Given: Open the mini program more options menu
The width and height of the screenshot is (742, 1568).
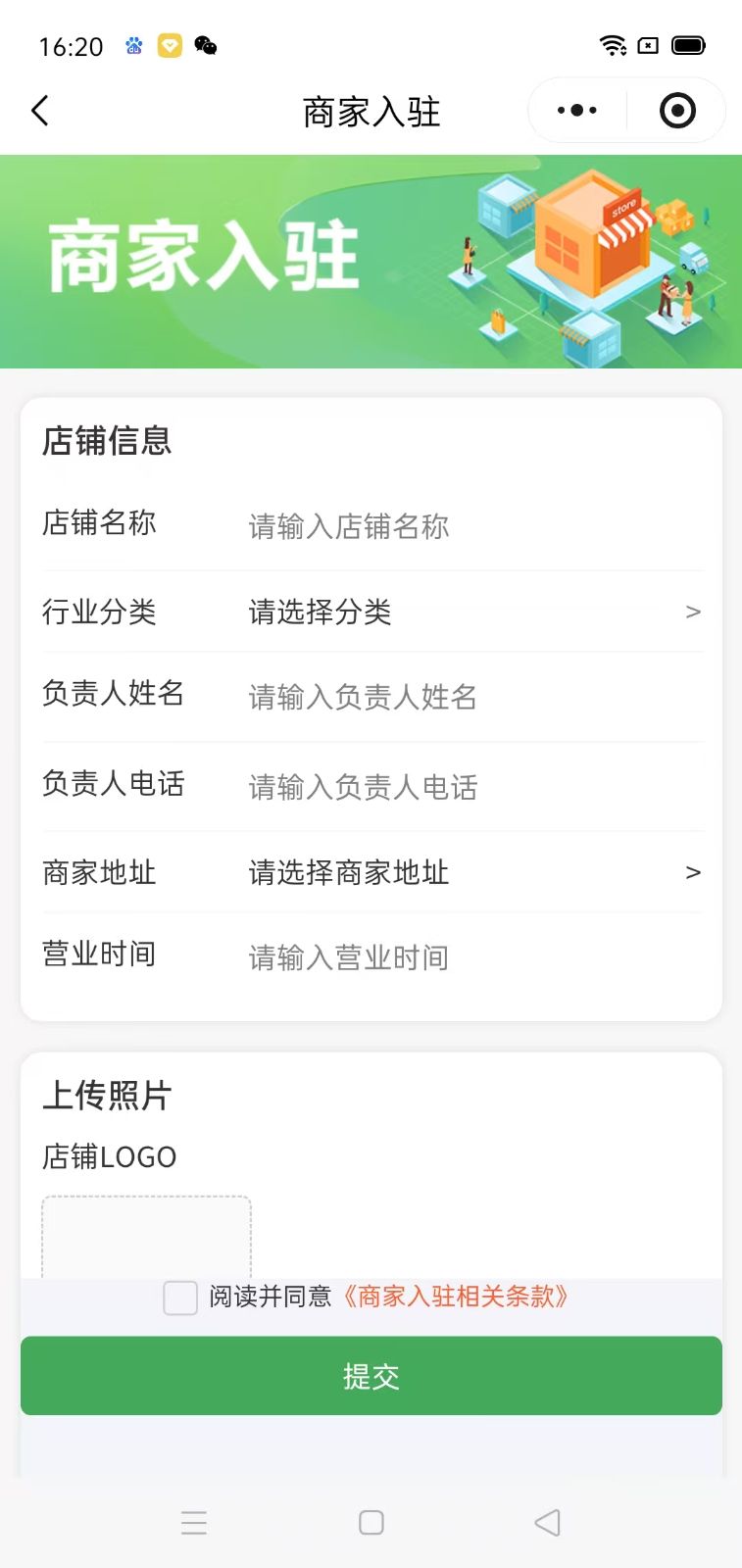Looking at the screenshot, I should coord(576,111).
